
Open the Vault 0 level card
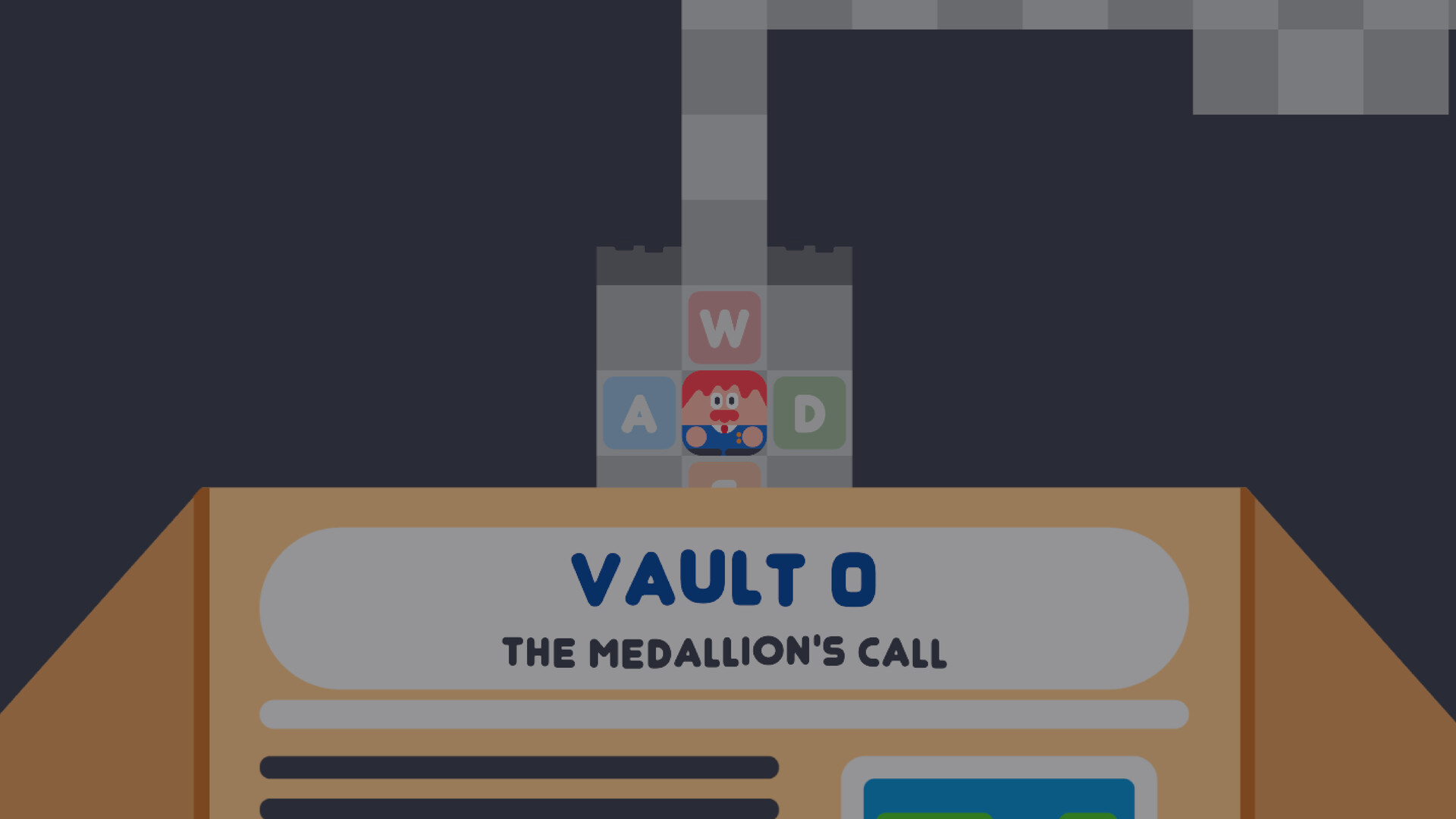(x=723, y=608)
